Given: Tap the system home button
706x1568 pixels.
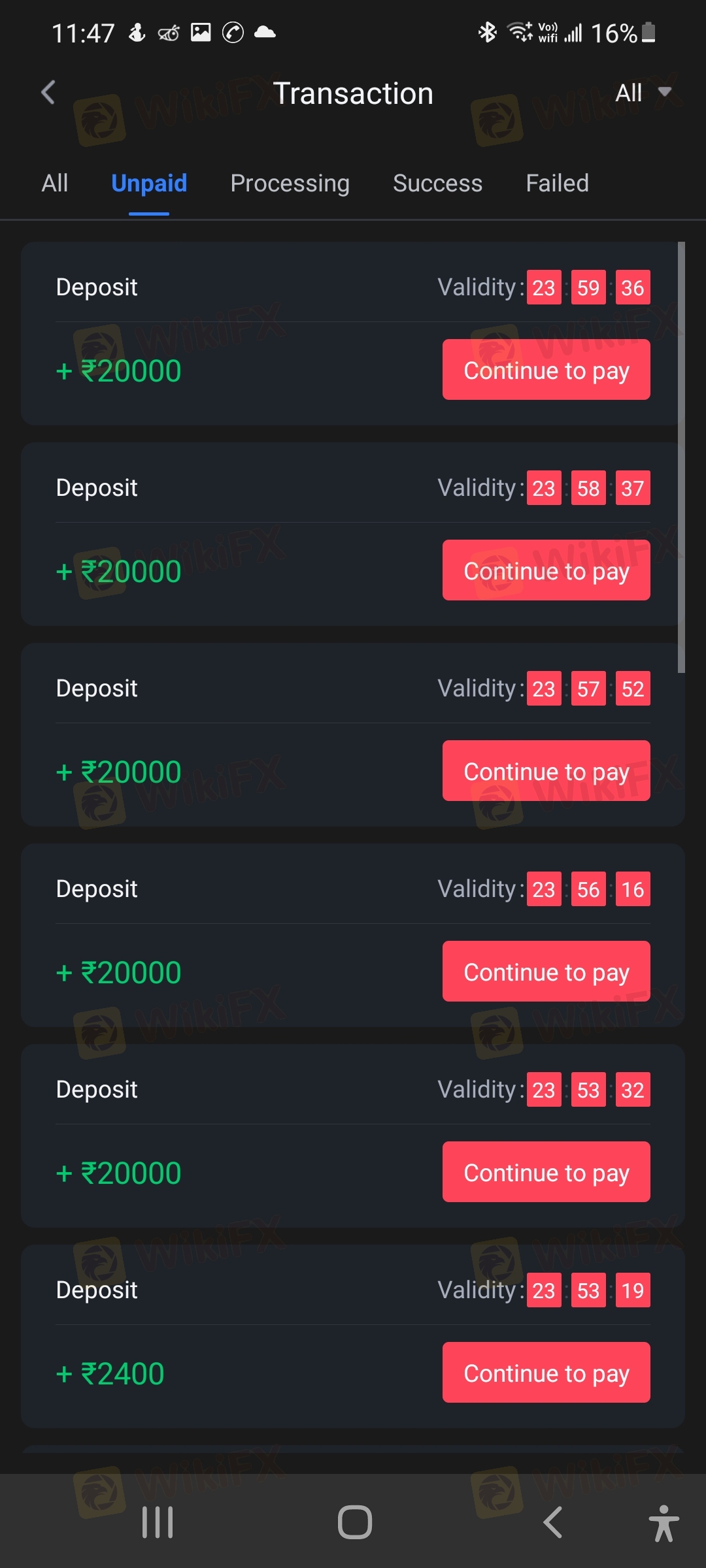Looking at the screenshot, I should 355,1522.
